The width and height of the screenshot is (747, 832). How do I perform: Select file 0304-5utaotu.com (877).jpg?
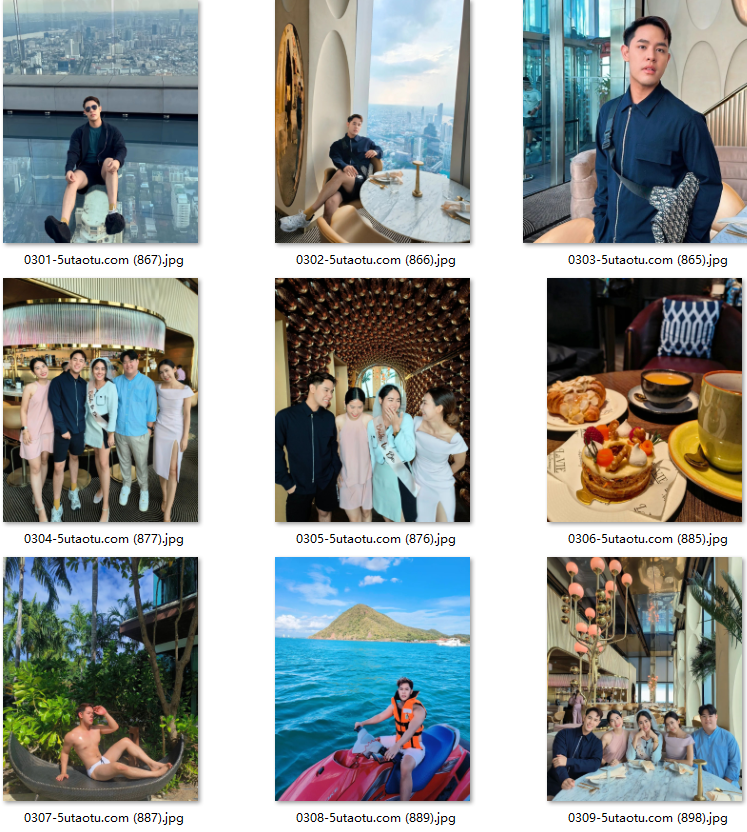coord(100,400)
